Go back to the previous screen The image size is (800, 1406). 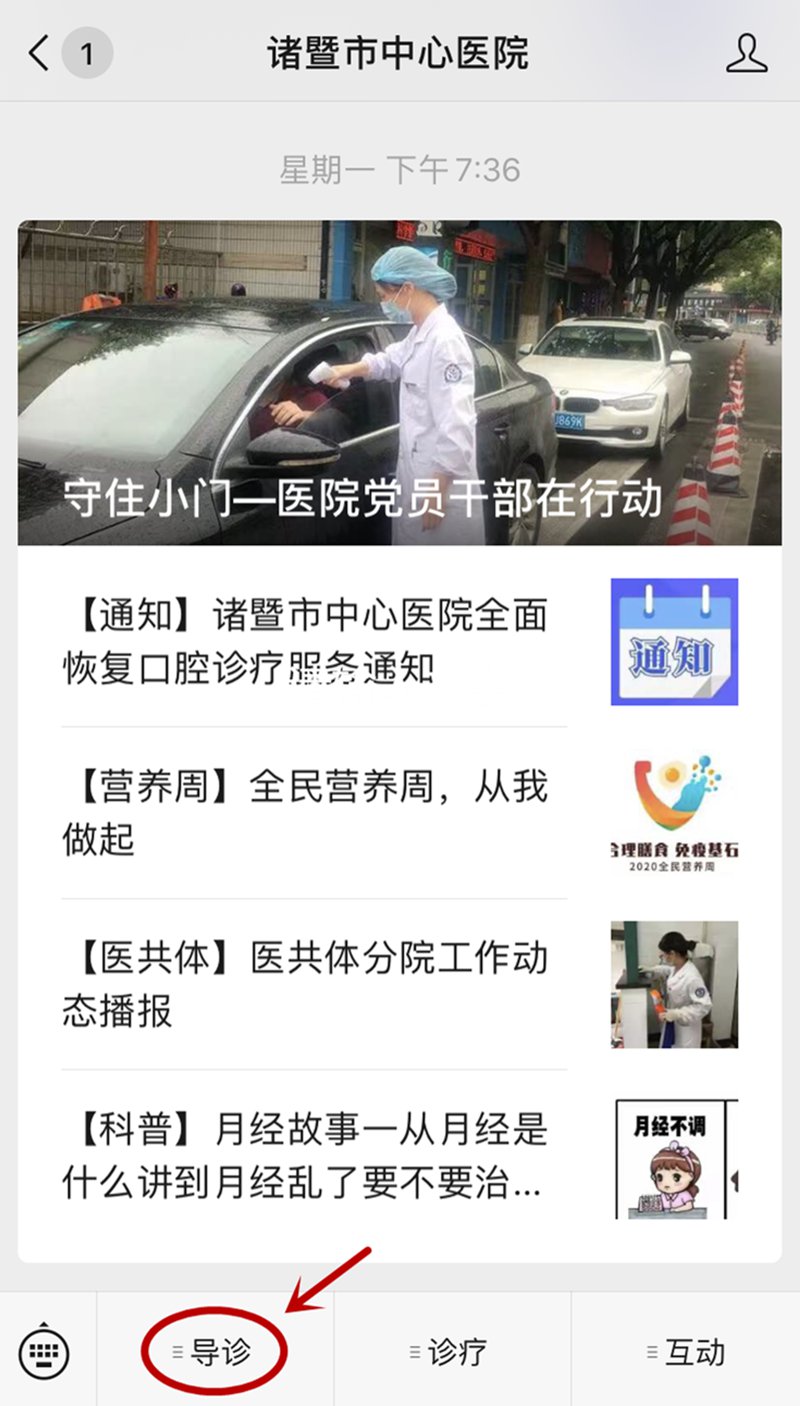[40, 53]
